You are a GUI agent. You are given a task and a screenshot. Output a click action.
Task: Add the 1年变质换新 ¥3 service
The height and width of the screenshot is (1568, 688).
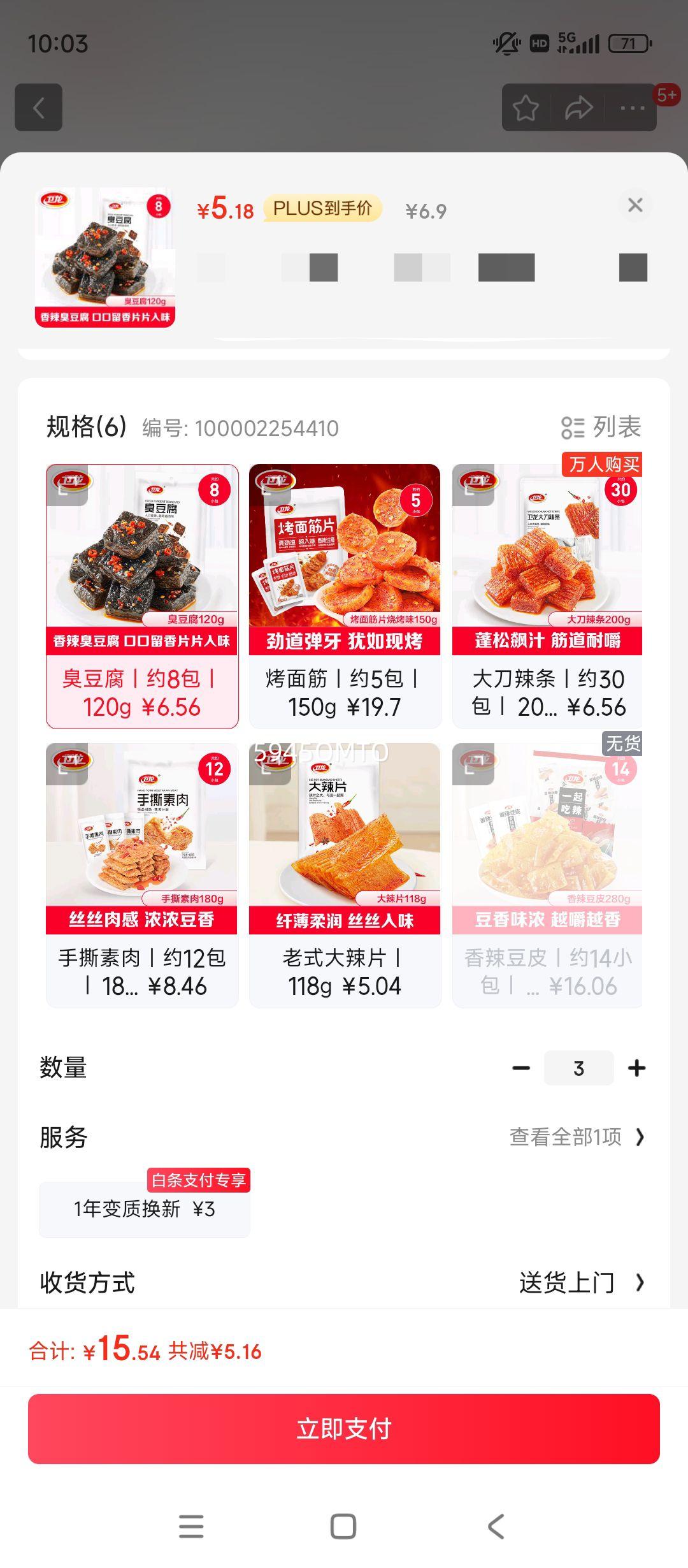tap(145, 1209)
